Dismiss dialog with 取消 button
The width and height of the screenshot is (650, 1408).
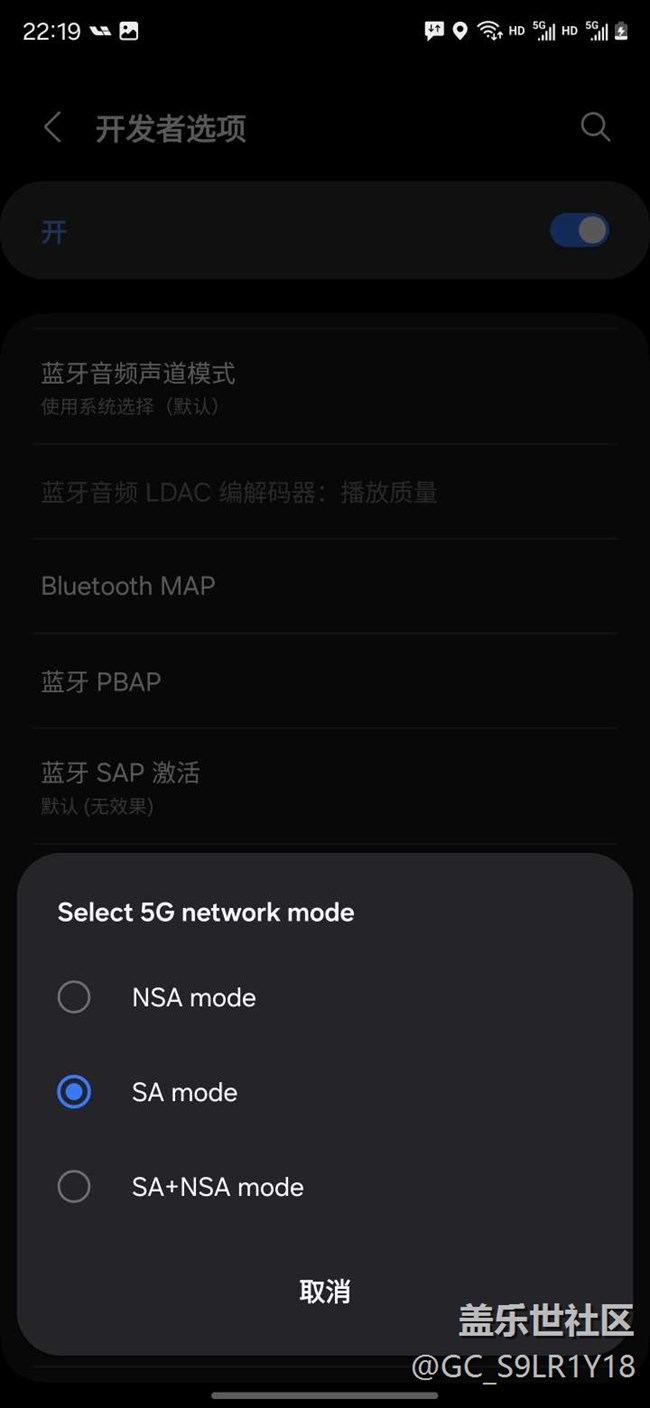tap(325, 1291)
